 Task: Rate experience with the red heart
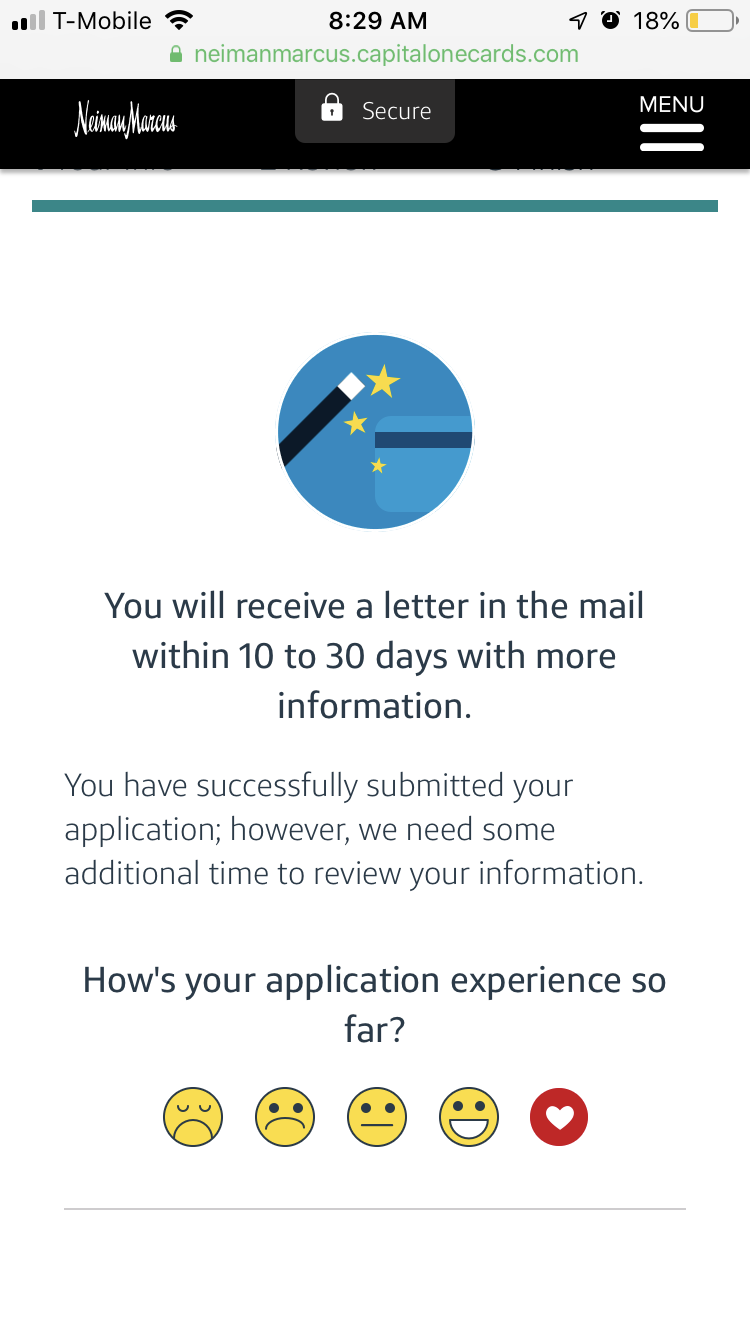pos(559,1117)
